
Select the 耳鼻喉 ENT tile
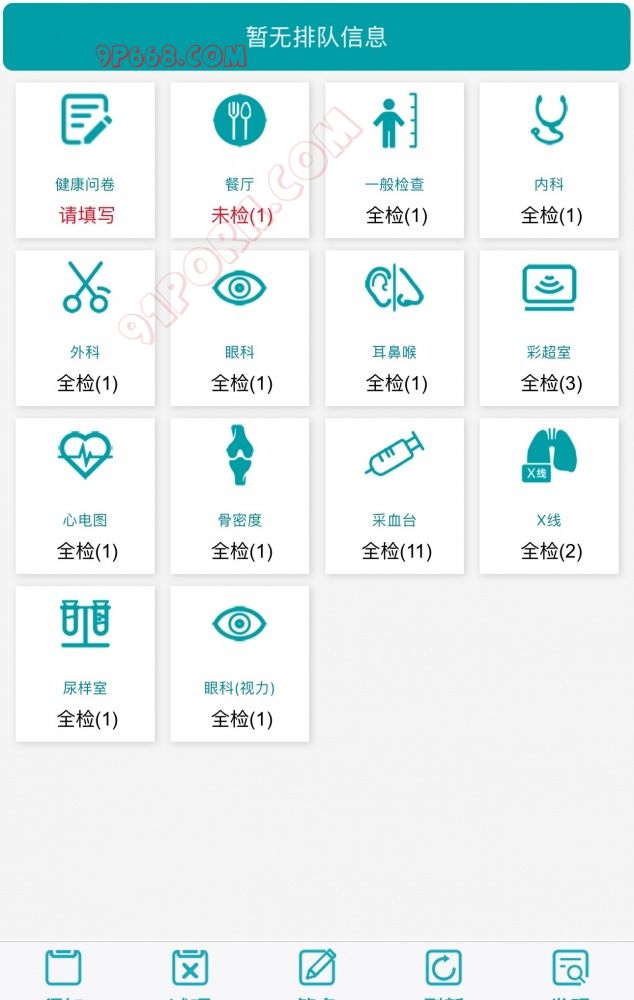[x=394, y=328]
